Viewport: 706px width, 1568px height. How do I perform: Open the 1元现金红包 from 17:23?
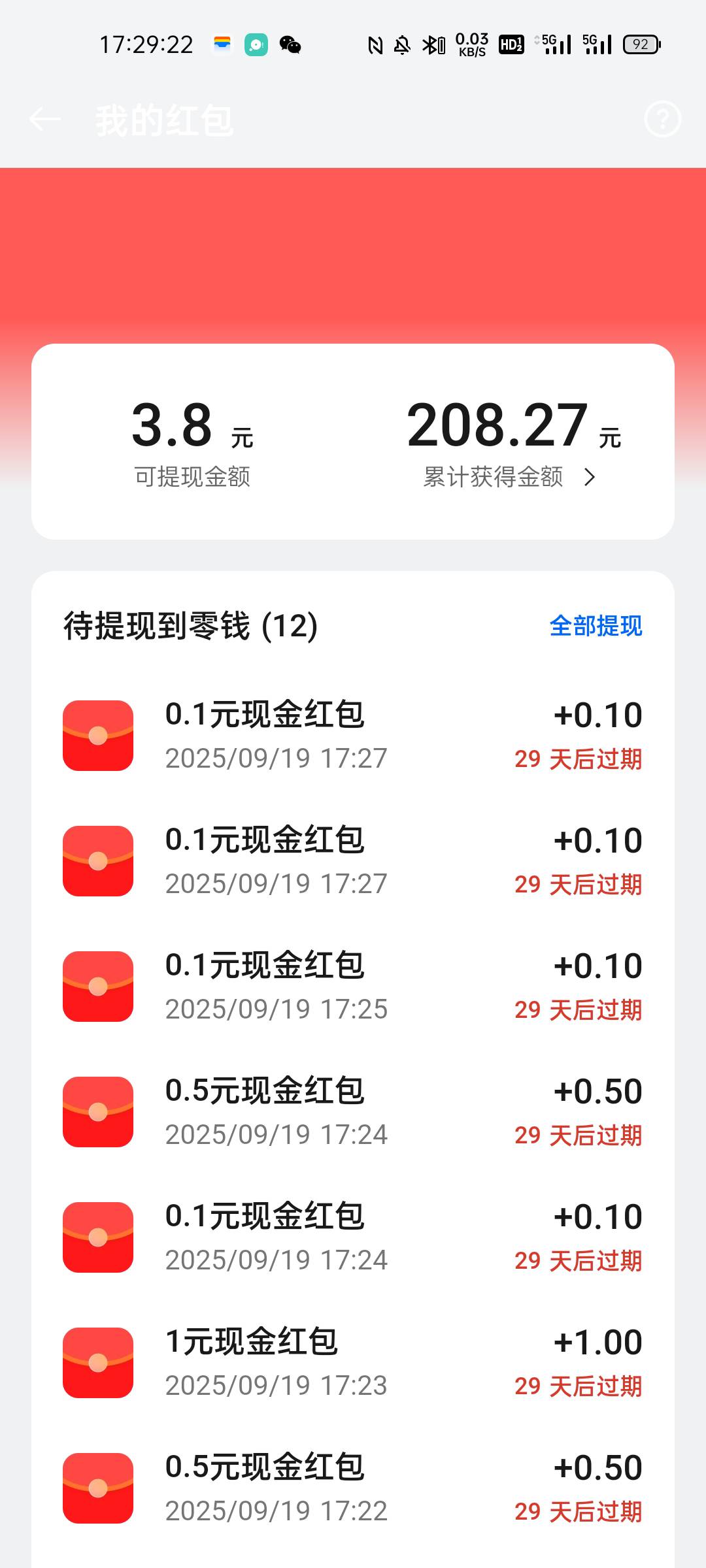tap(353, 1363)
